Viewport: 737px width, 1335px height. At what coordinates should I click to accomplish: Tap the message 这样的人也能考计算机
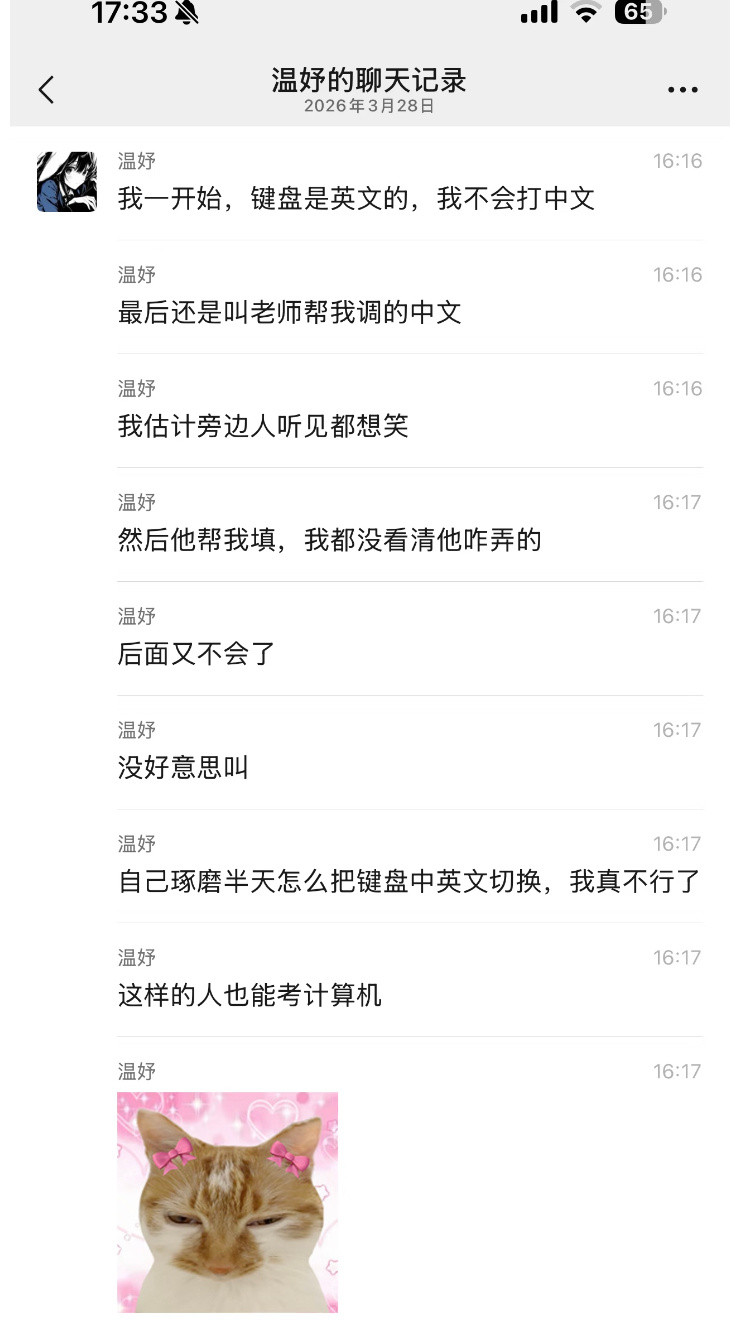click(248, 996)
